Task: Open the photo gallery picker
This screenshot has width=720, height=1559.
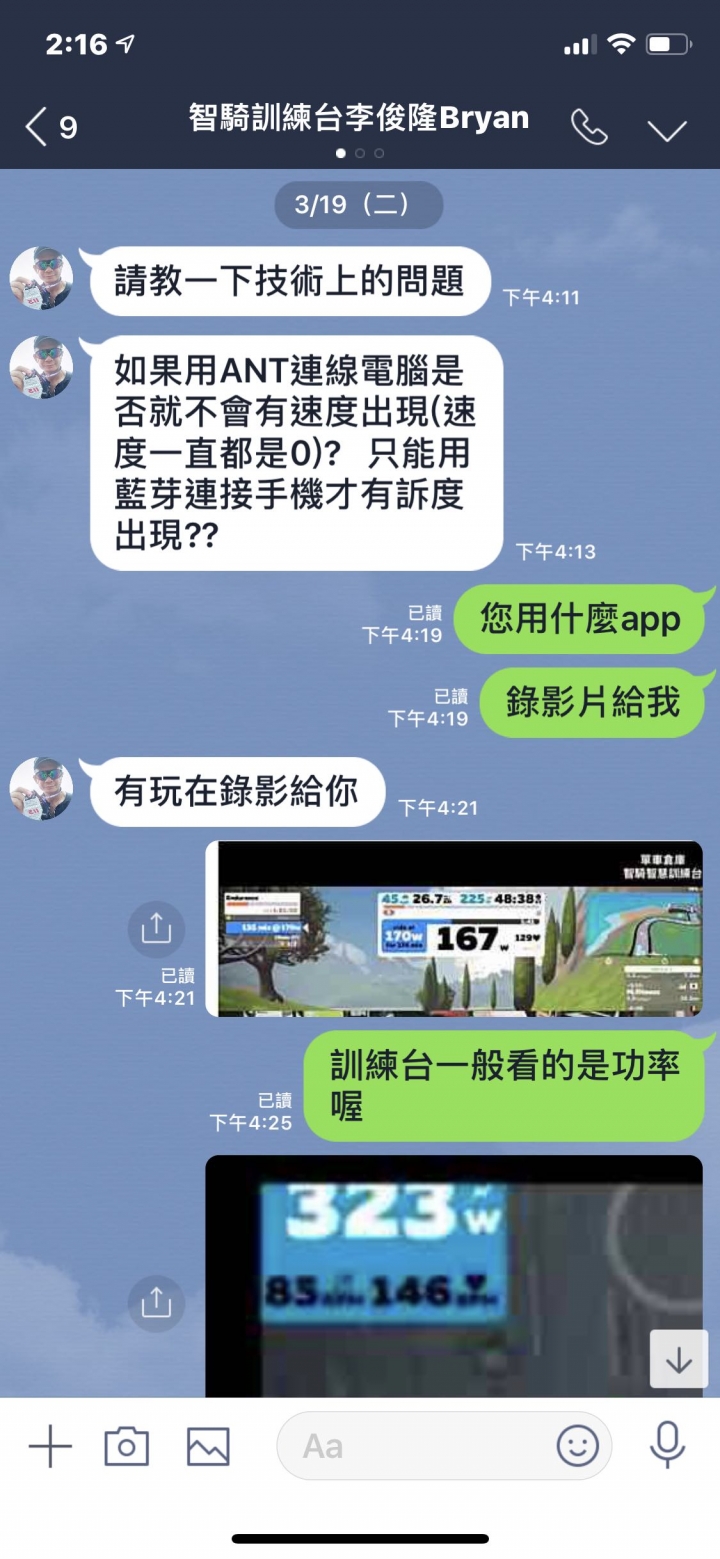Action: pyautogui.click(x=208, y=1446)
